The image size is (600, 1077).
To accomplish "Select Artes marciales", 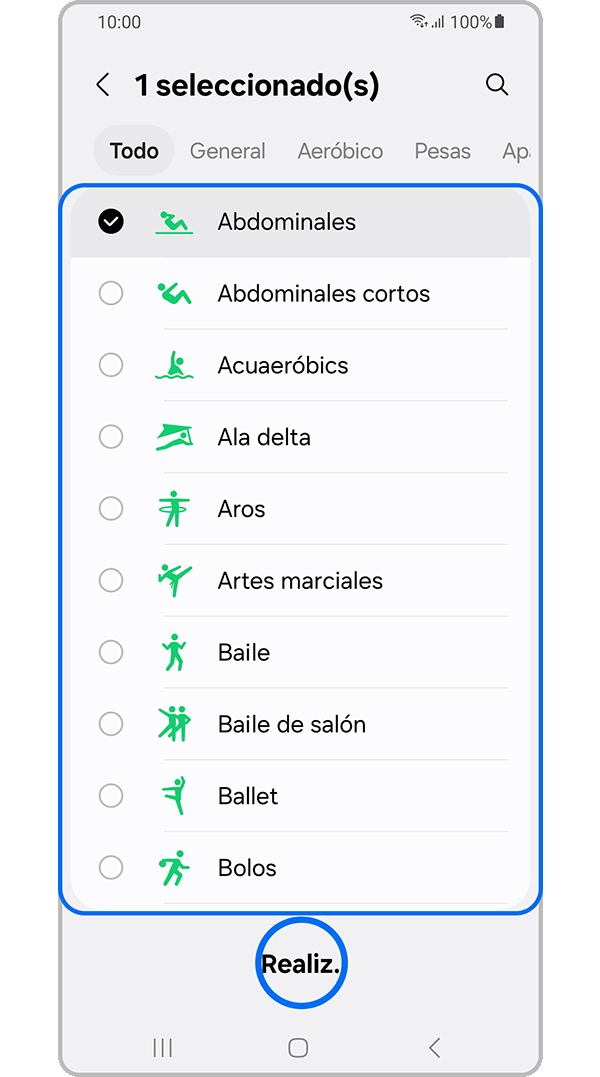I will [111, 580].
